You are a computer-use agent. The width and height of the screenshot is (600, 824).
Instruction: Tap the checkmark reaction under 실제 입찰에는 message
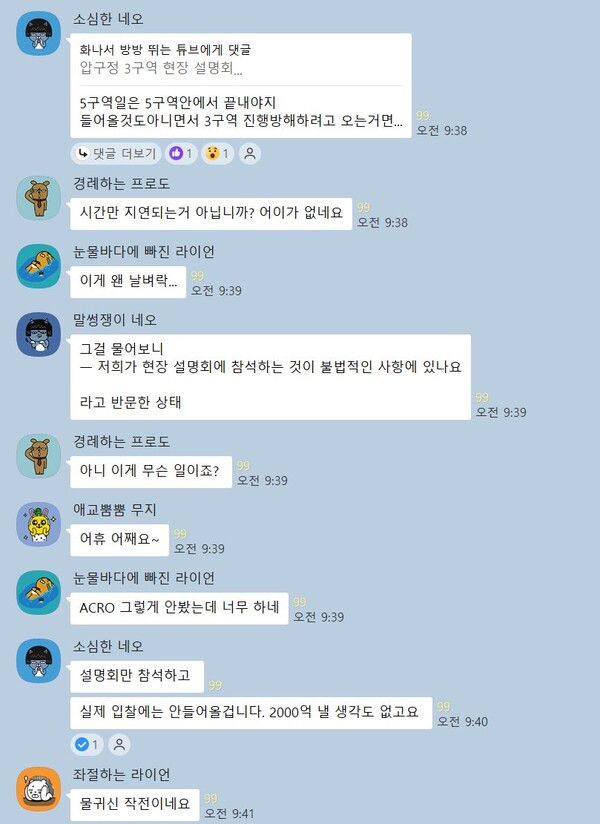pyautogui.click(x=87, y=744)
